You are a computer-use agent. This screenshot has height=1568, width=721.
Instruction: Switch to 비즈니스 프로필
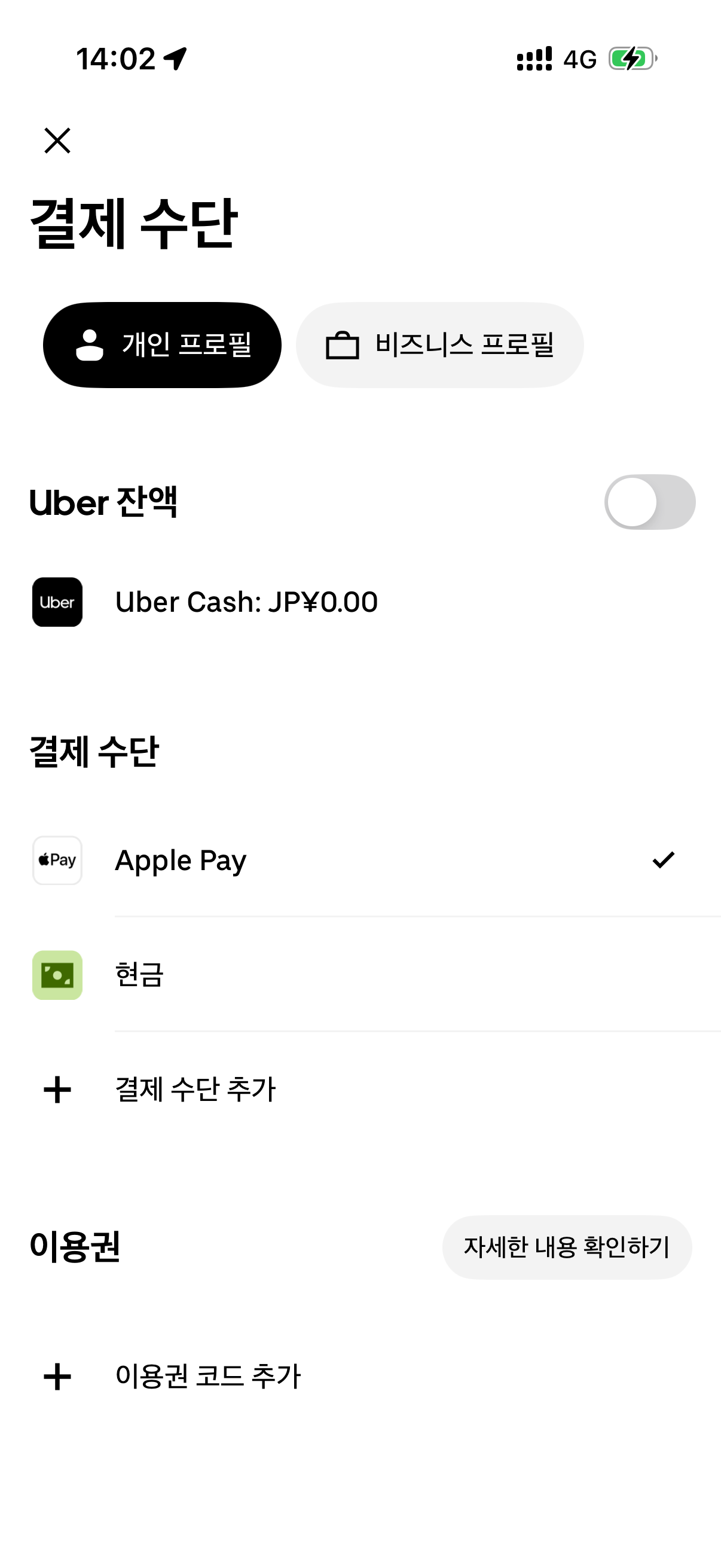439,345
